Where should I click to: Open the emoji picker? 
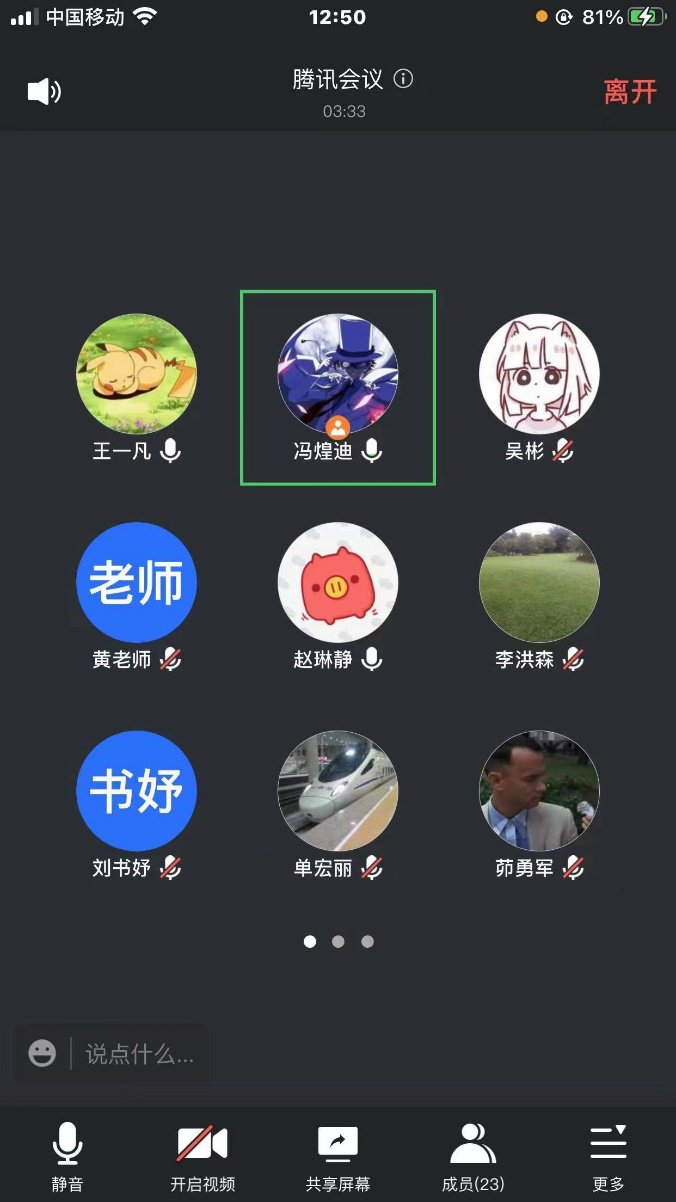pos(42,1053)
